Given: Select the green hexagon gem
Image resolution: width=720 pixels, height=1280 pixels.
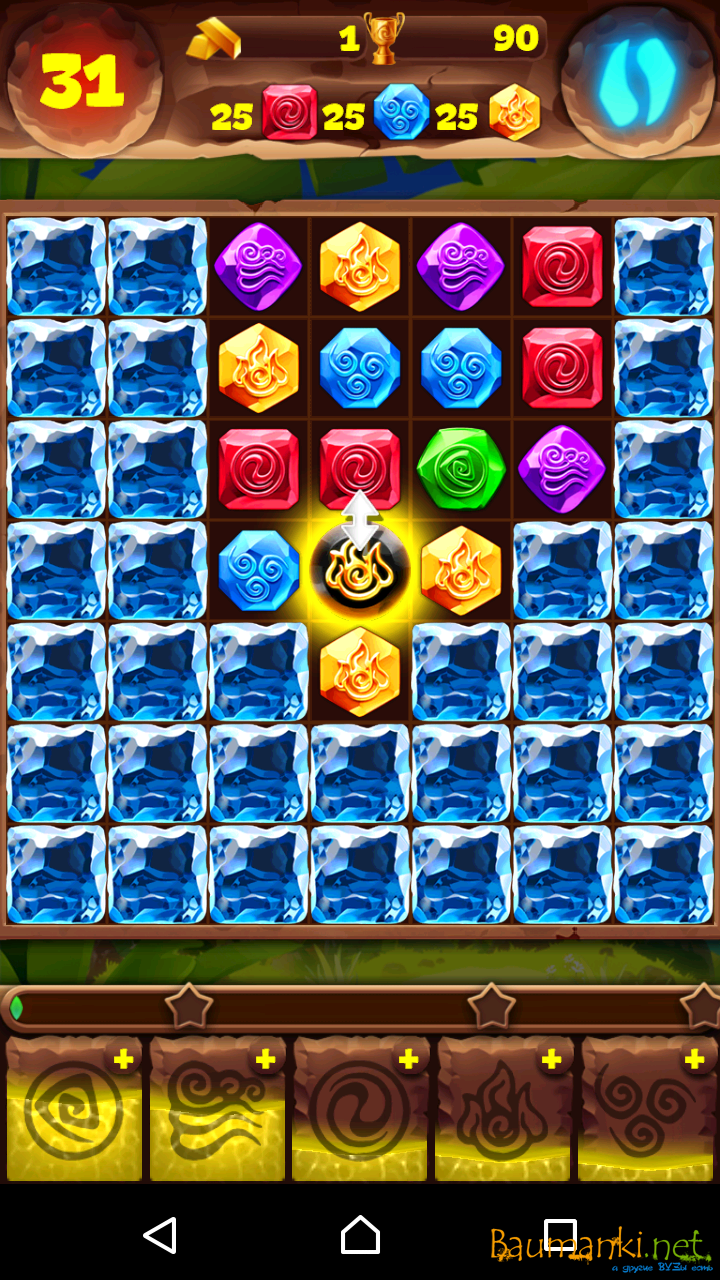Looking at the screenshot, I should [x=460, y=469].
